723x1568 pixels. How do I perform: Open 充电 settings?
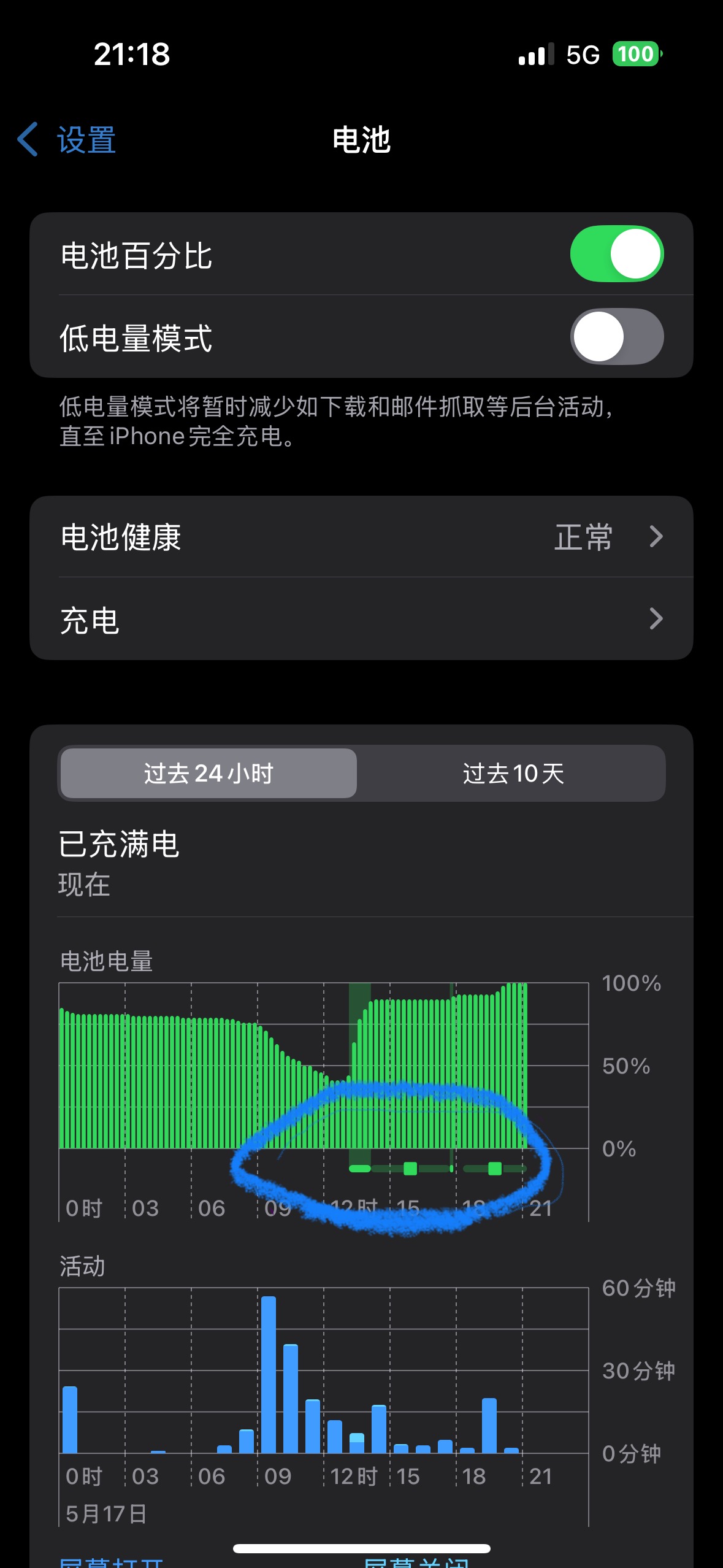click(x=361, y=620)
